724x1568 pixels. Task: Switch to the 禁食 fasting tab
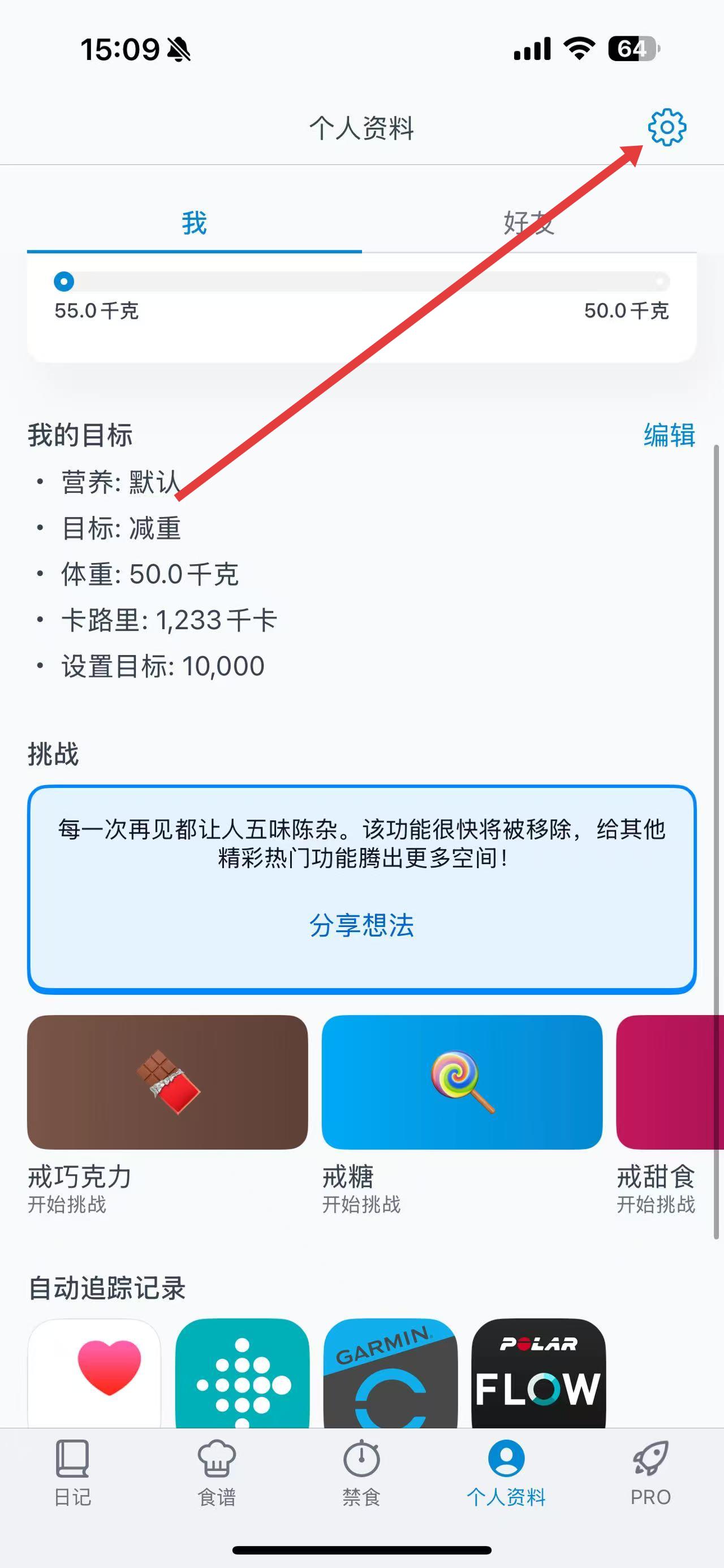[361, 1473]
